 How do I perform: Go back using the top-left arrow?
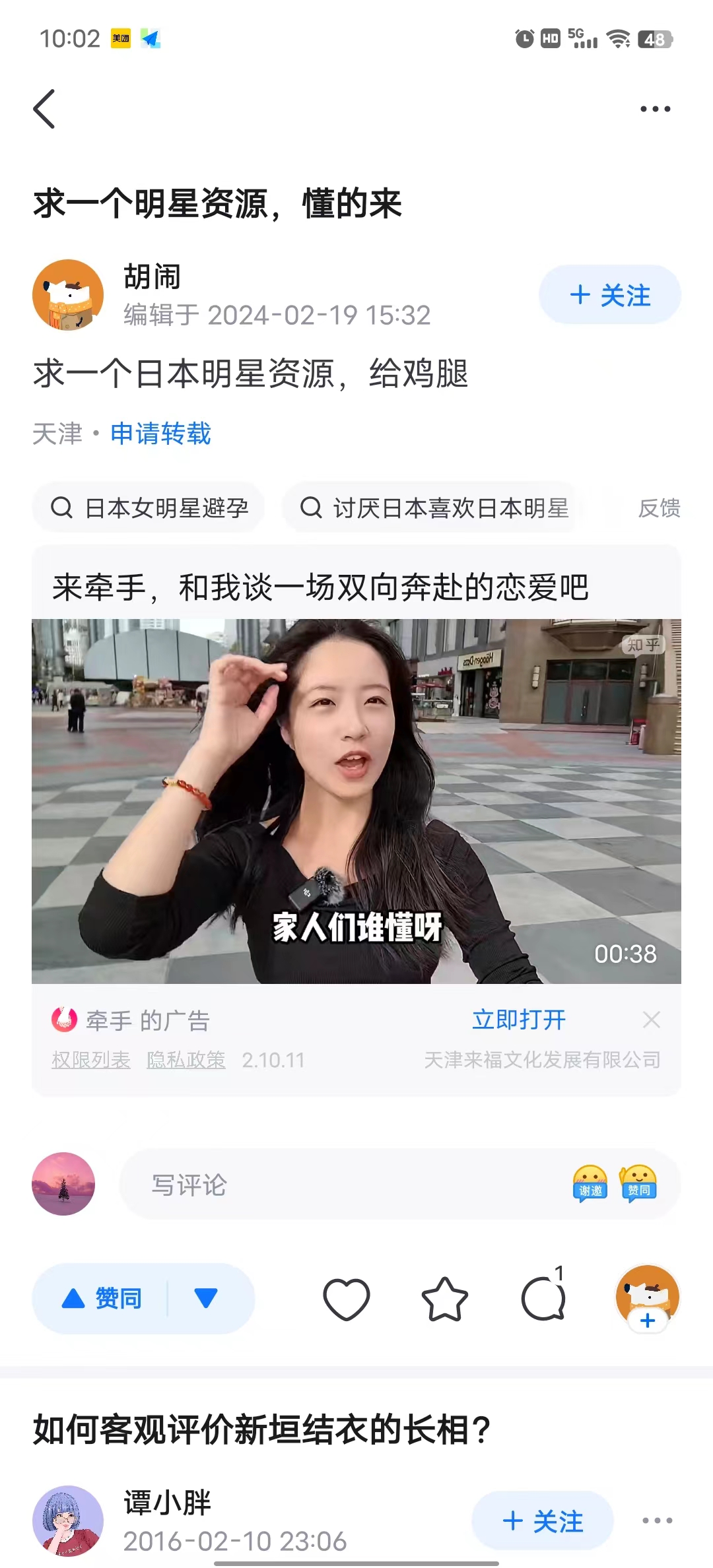pos(44,109)
